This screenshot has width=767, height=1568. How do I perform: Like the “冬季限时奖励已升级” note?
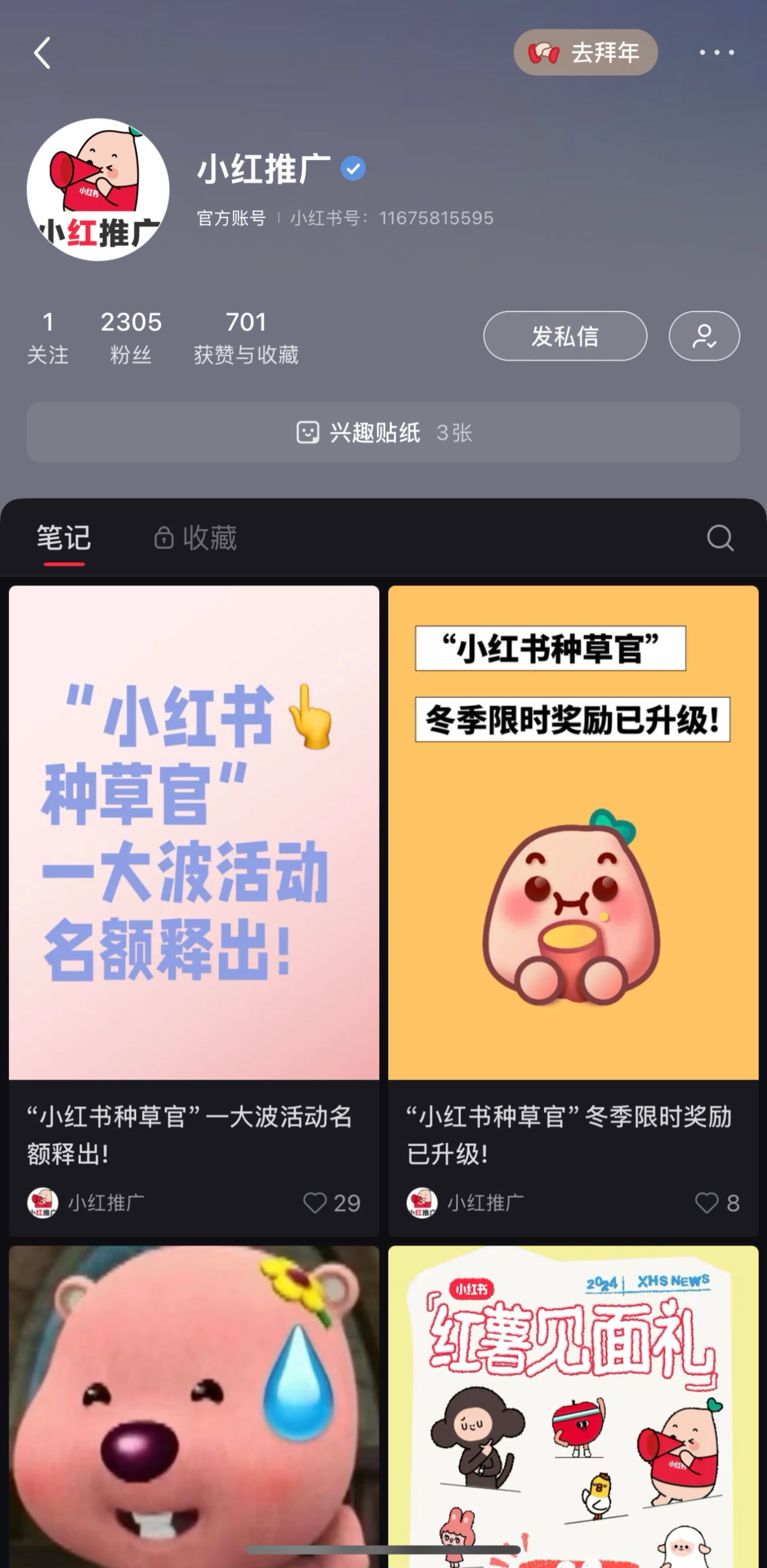(706, 1203)
